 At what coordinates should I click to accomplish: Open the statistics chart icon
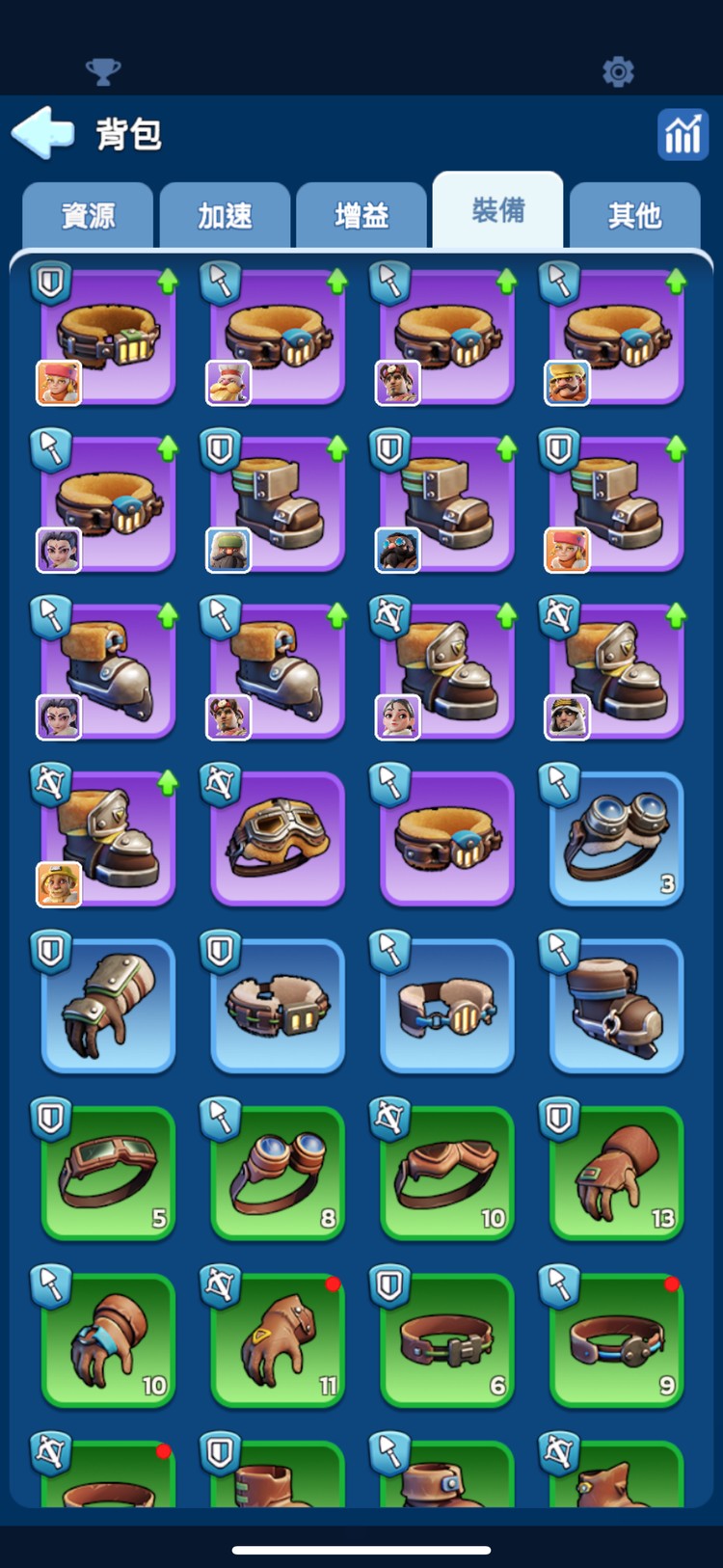click(x=683, y=134)
